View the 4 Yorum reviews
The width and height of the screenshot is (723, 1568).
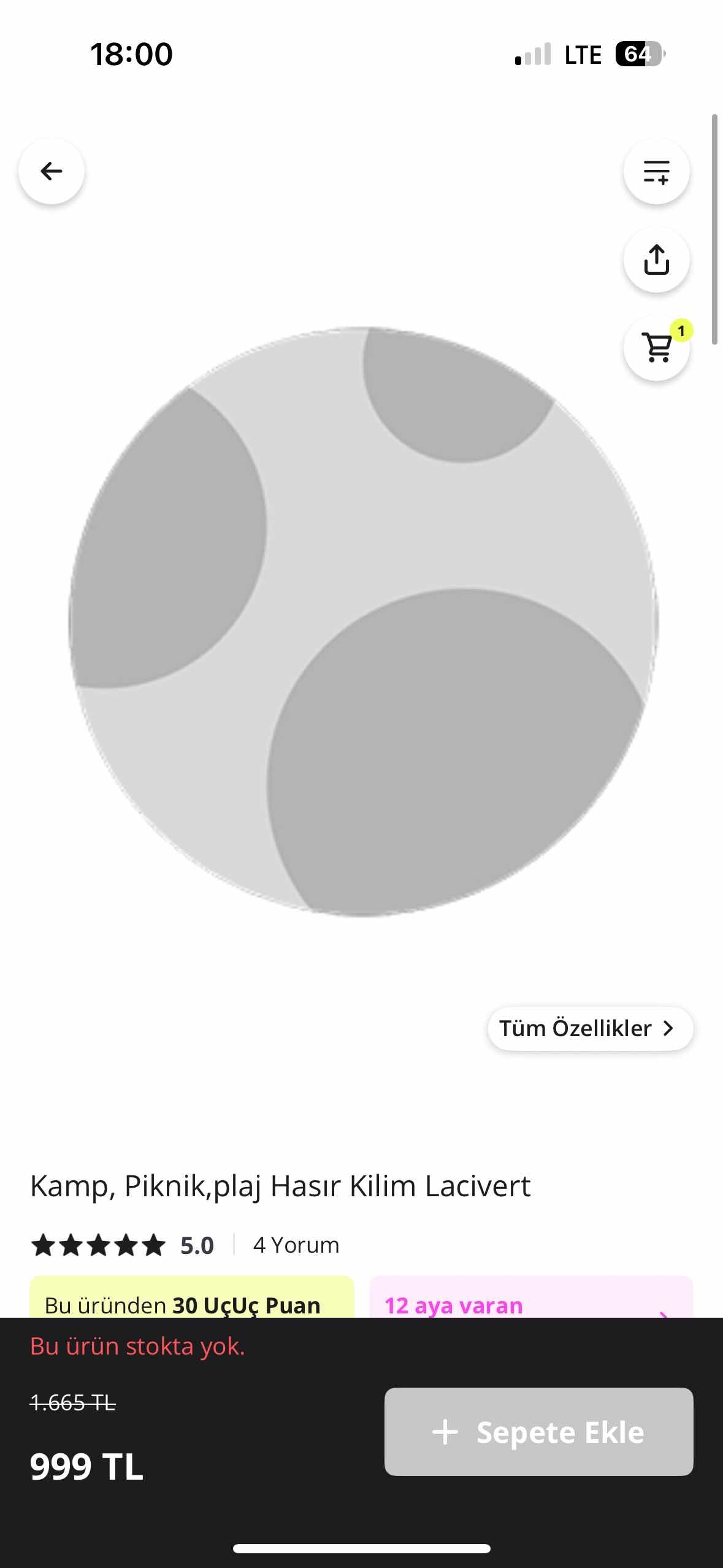[296, 1245]
